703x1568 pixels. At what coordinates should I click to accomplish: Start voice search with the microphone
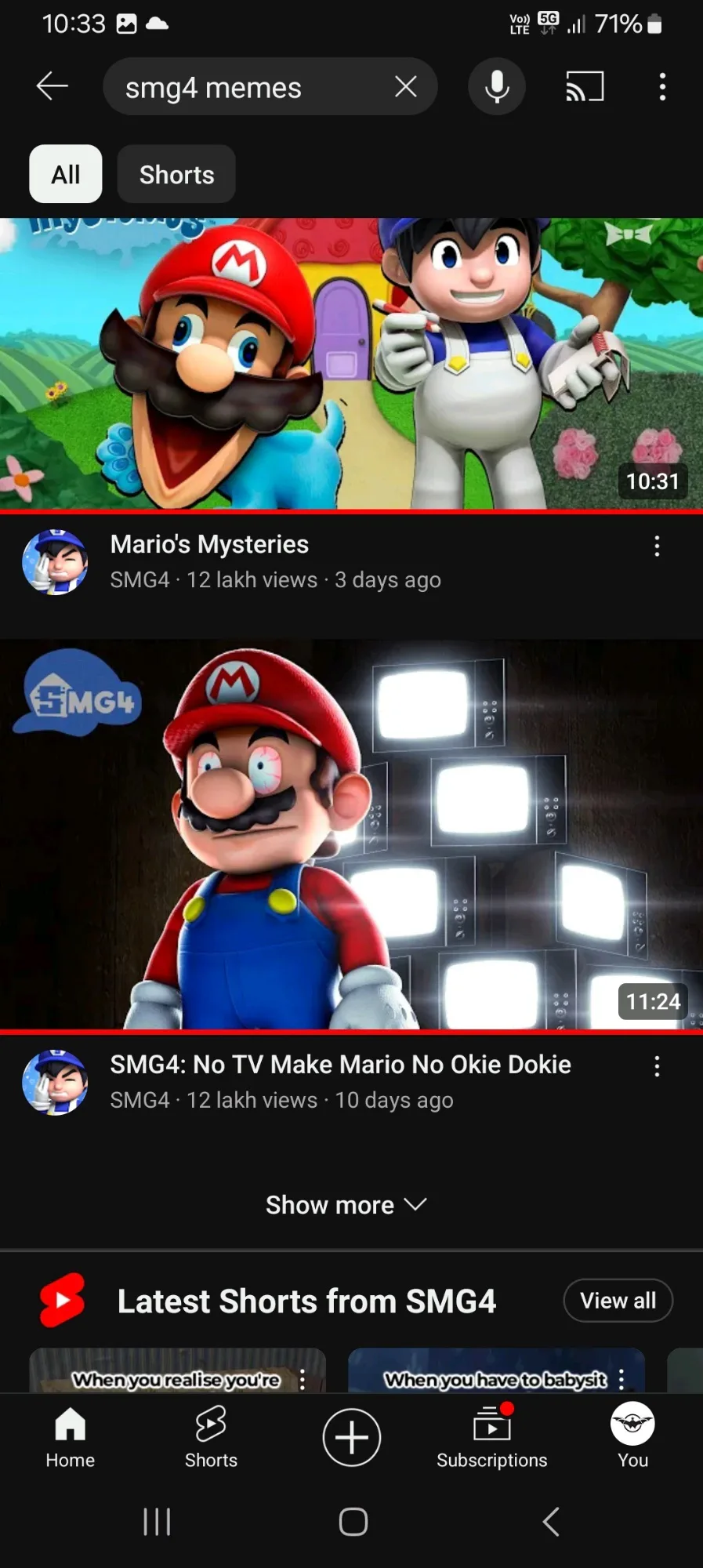point(496,86)
